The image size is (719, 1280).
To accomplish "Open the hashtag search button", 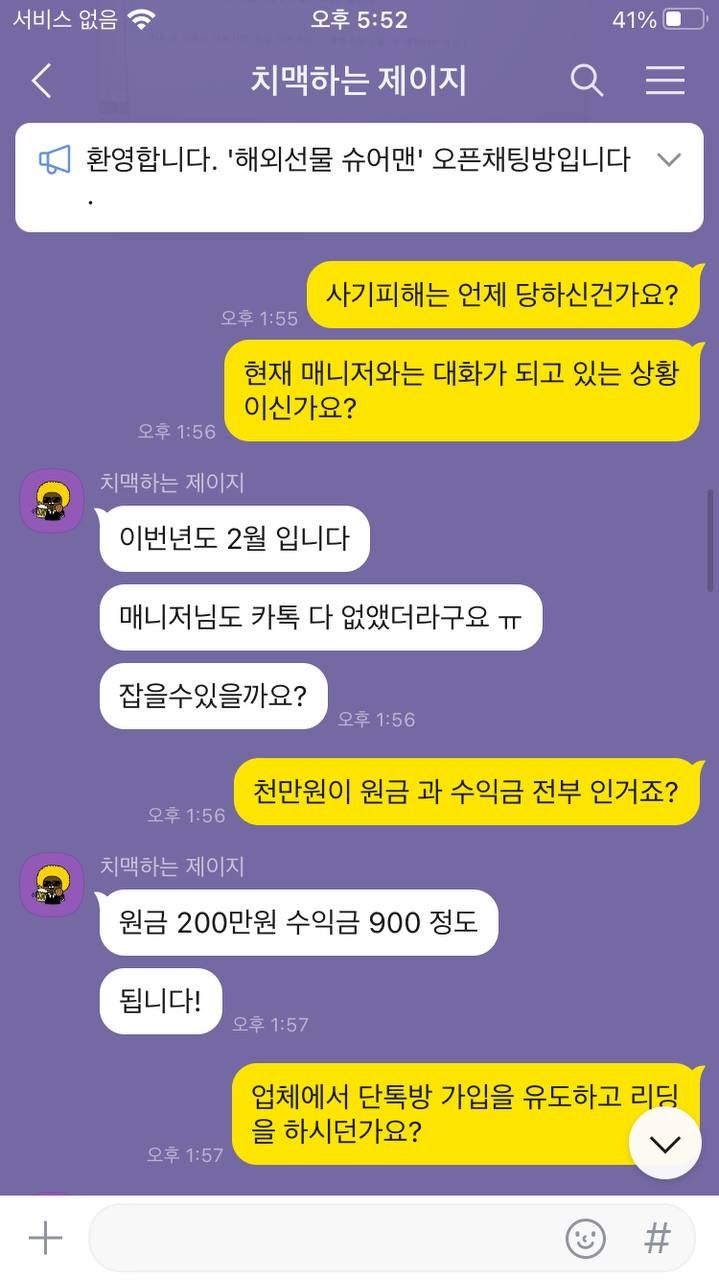I will 657,1239.
